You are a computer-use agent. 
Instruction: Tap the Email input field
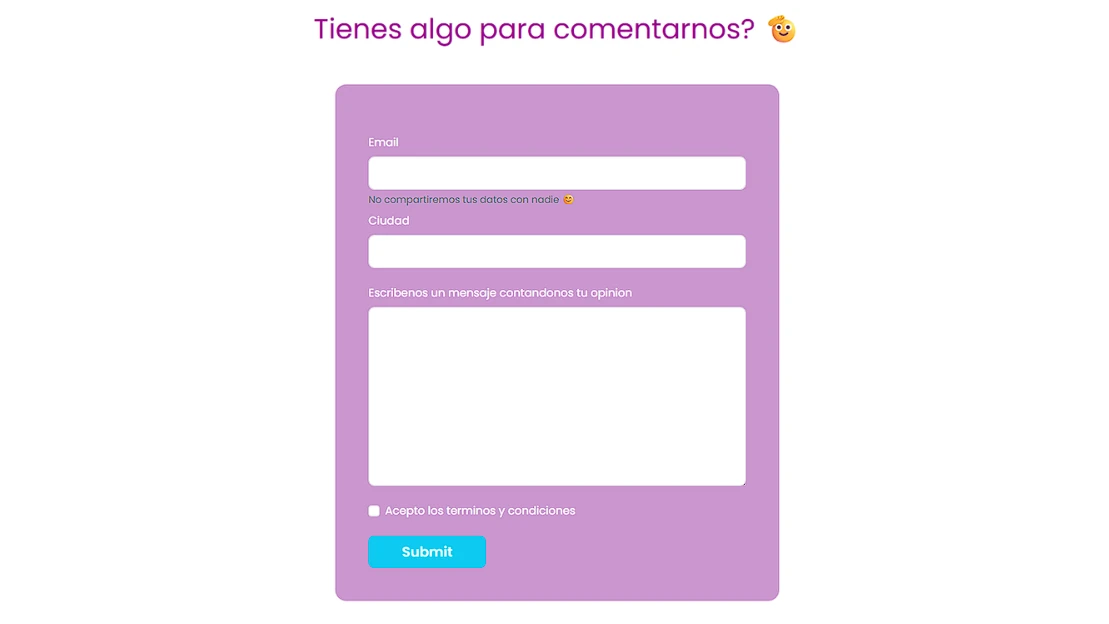[x=556, y=173]
